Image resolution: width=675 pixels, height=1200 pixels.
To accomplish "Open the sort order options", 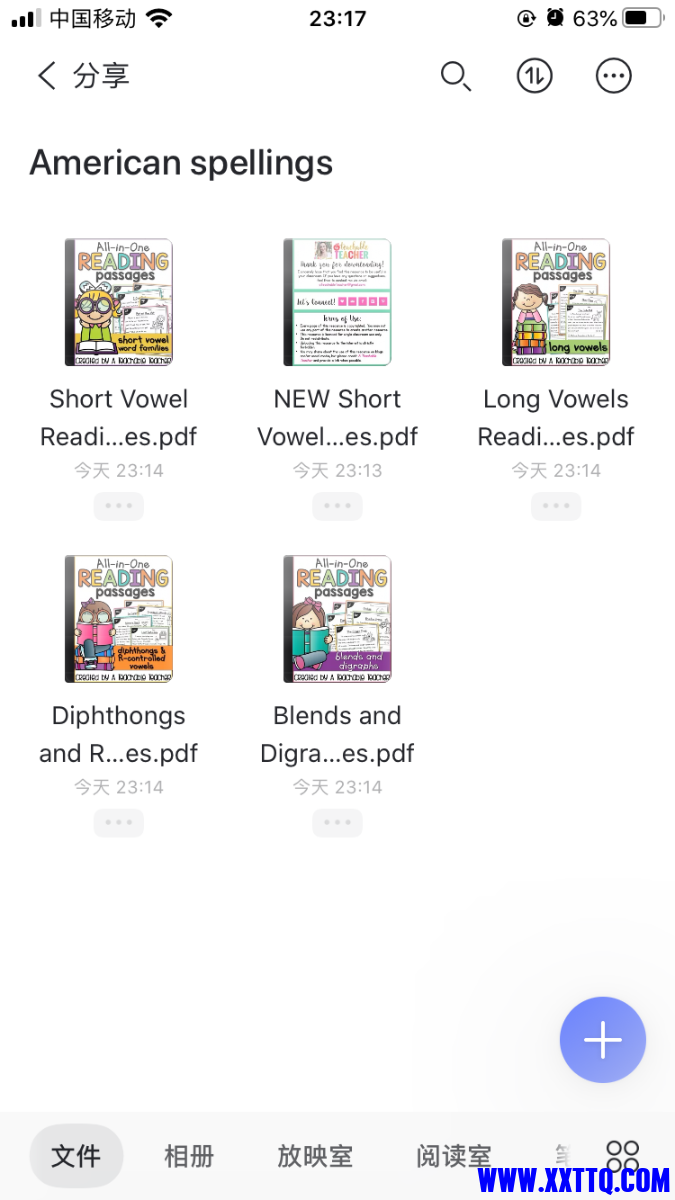I will point(534,76).
